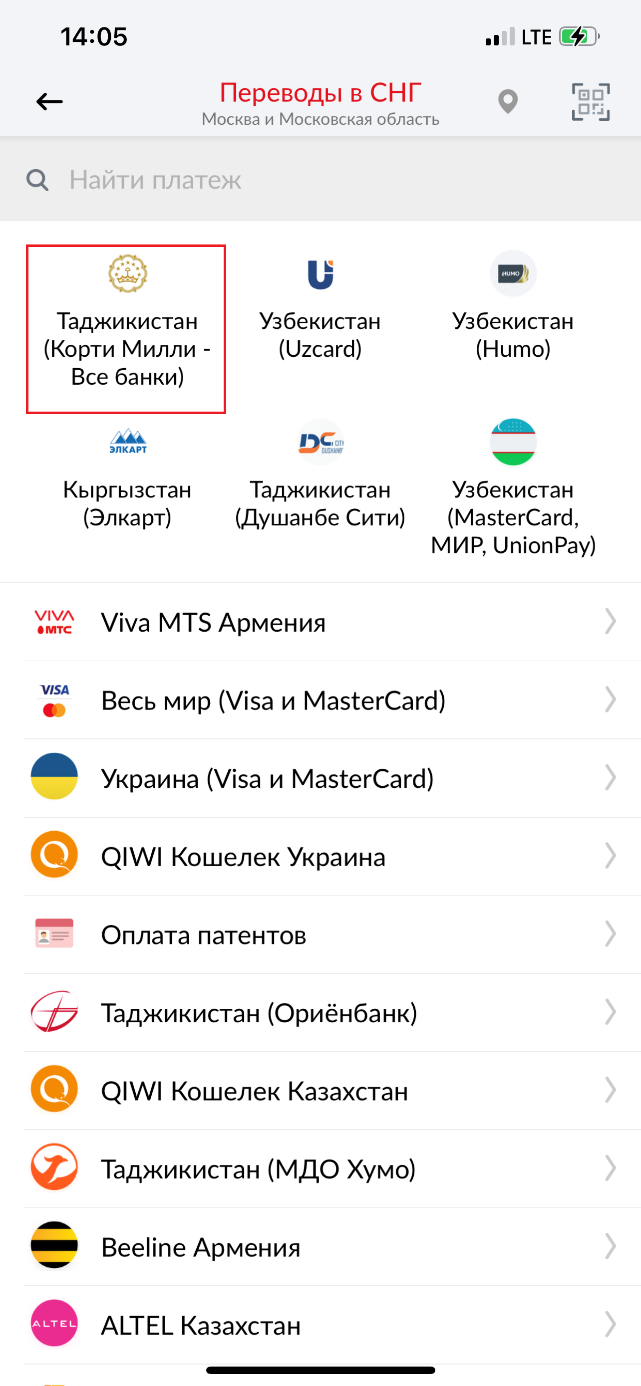Open the location pin selector
641x1386 pixels.
click(x=508, y=102)
